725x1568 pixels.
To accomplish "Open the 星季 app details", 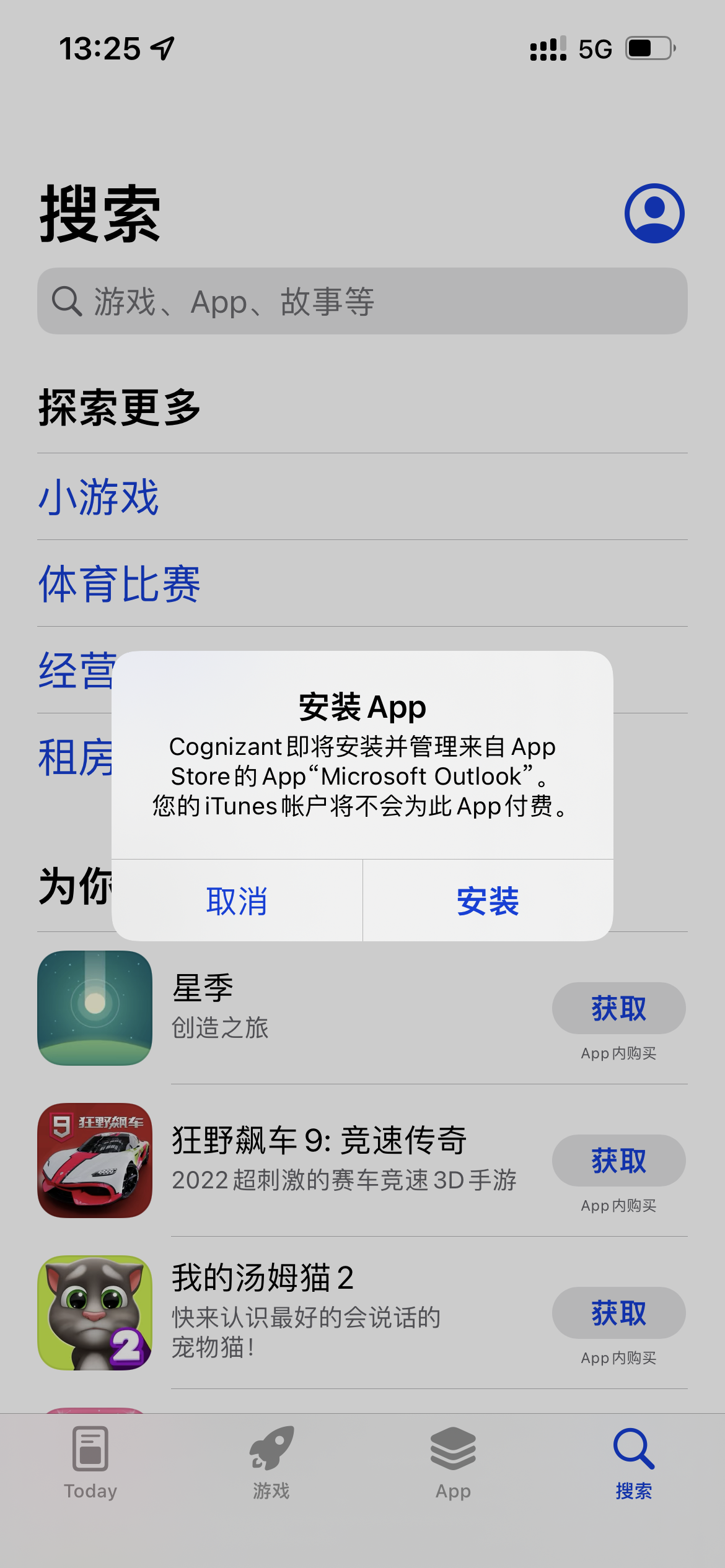I will (x=95, y=1008).
